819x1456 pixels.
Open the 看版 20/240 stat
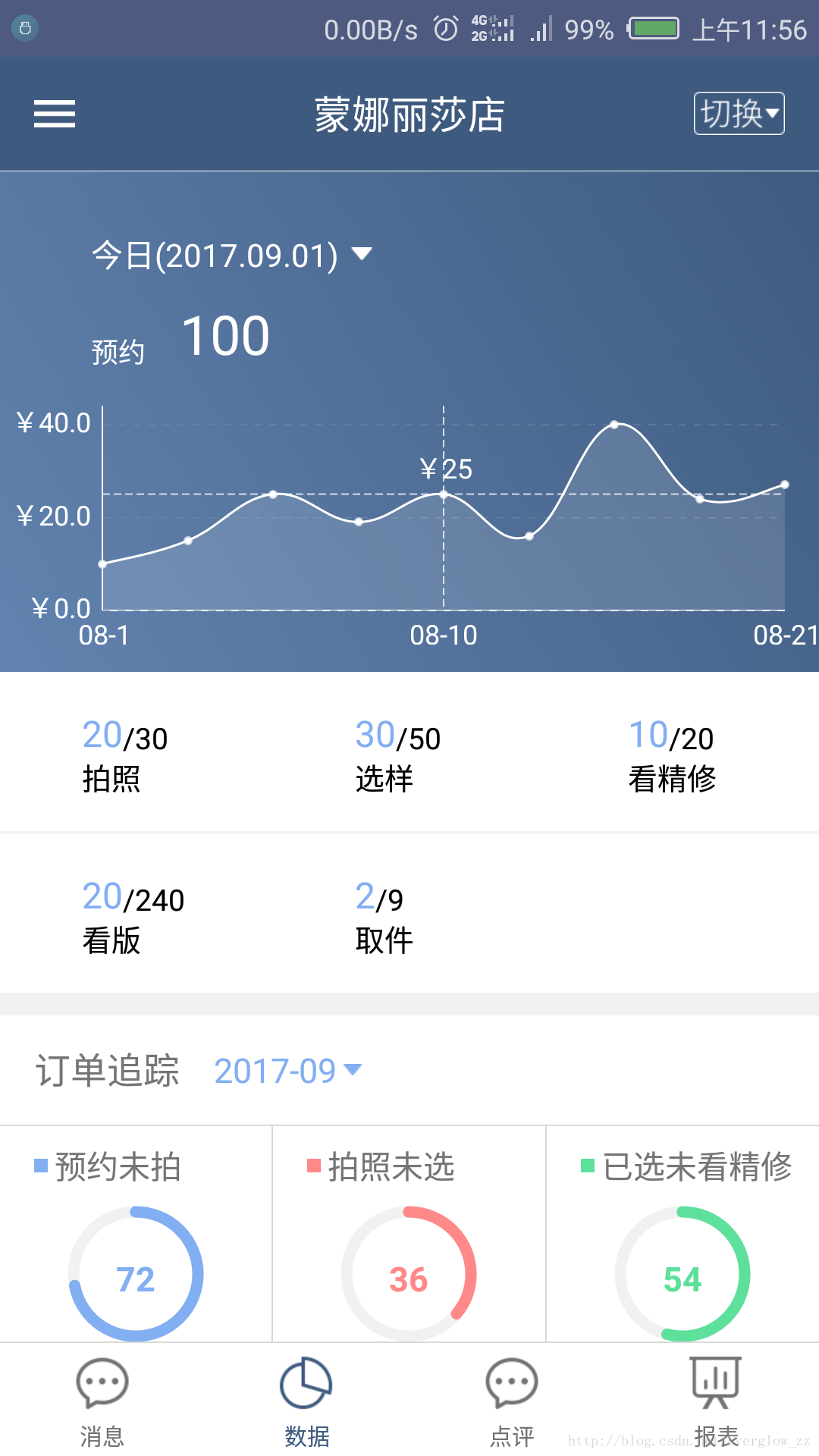coord(133,918)
